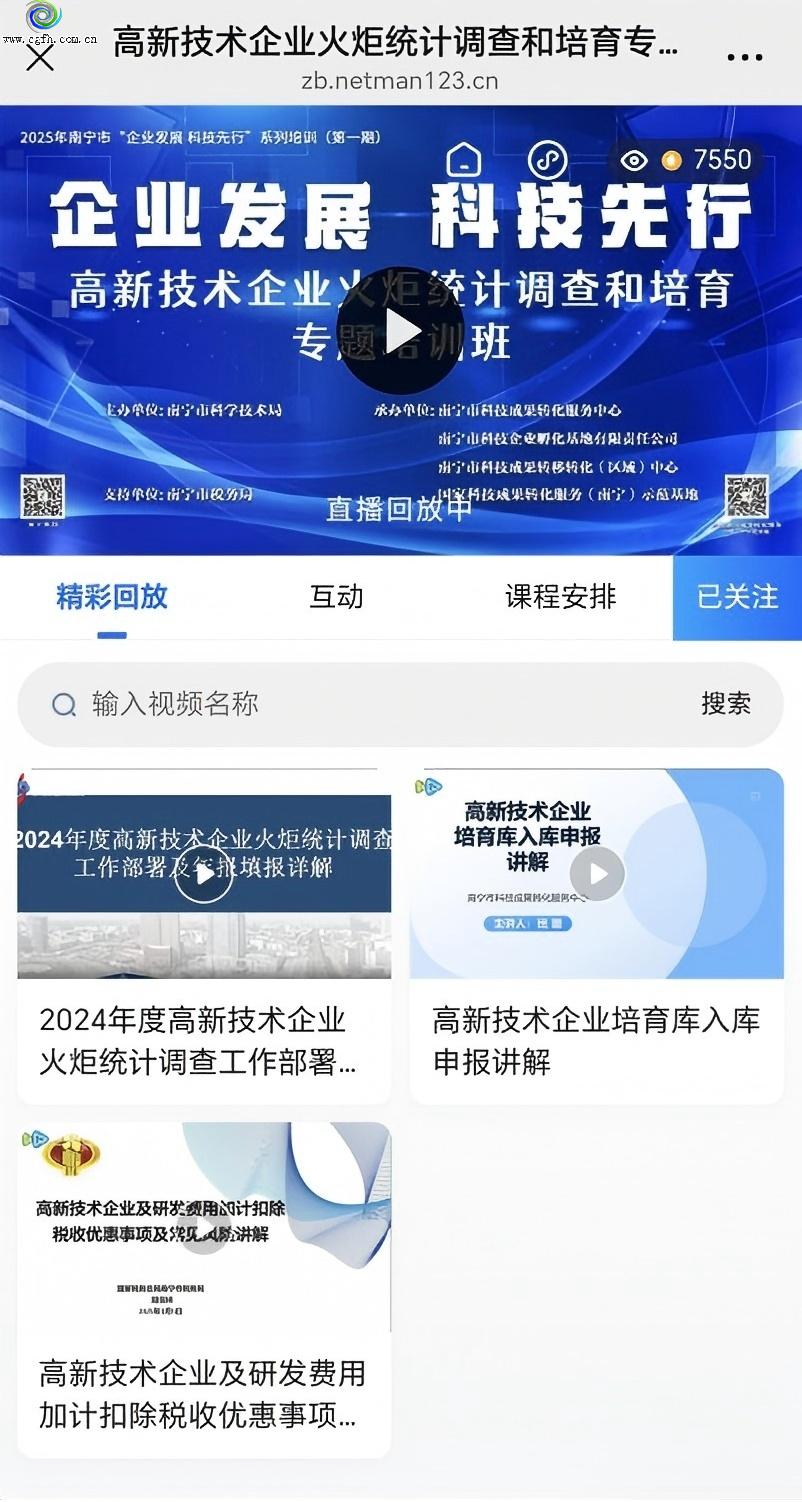
Task: Open the 课程安排 tab
Action: [x=560, y=597]
